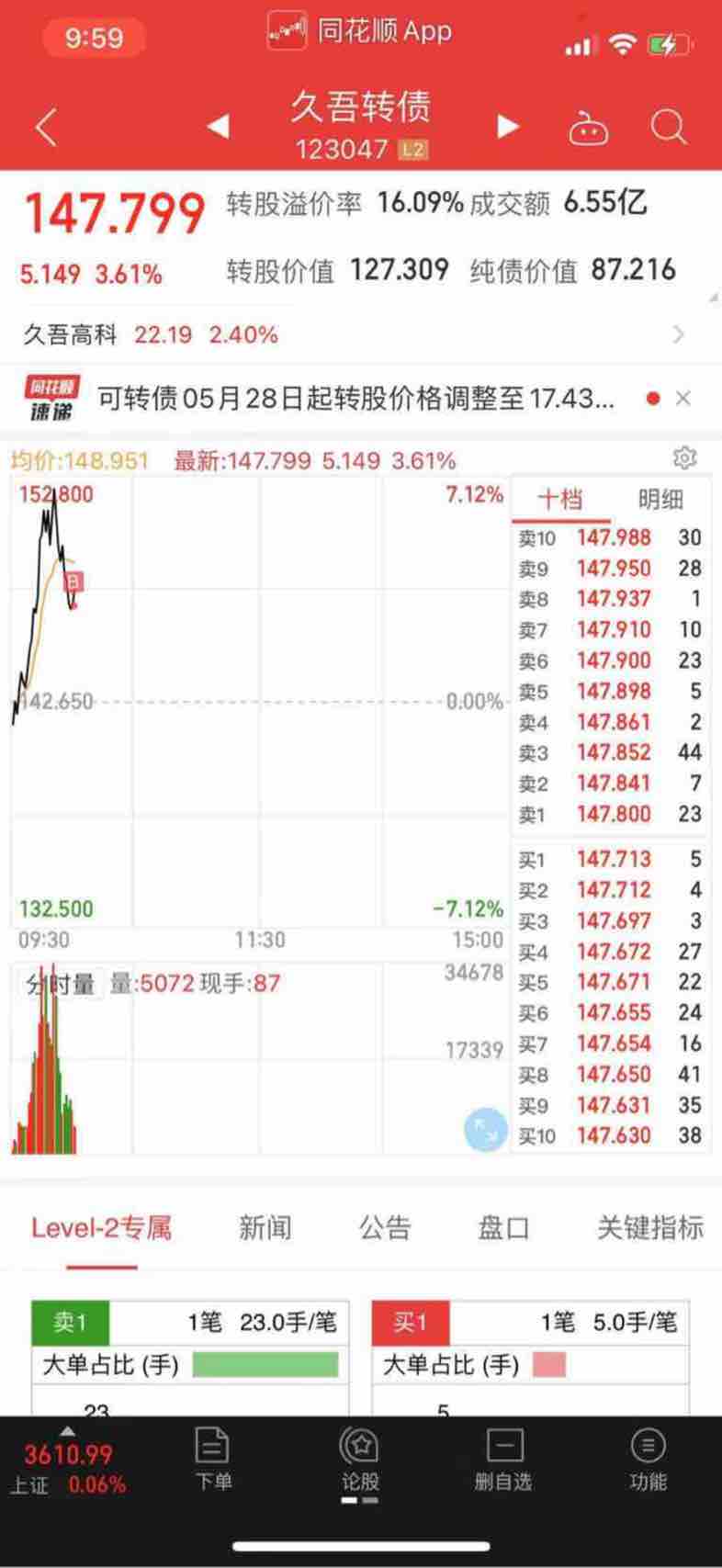Open the underlying stock 久吾高科 row
Image resolution: width=722 pixels, height=1568 pixels.
click(x=361, y=334)
